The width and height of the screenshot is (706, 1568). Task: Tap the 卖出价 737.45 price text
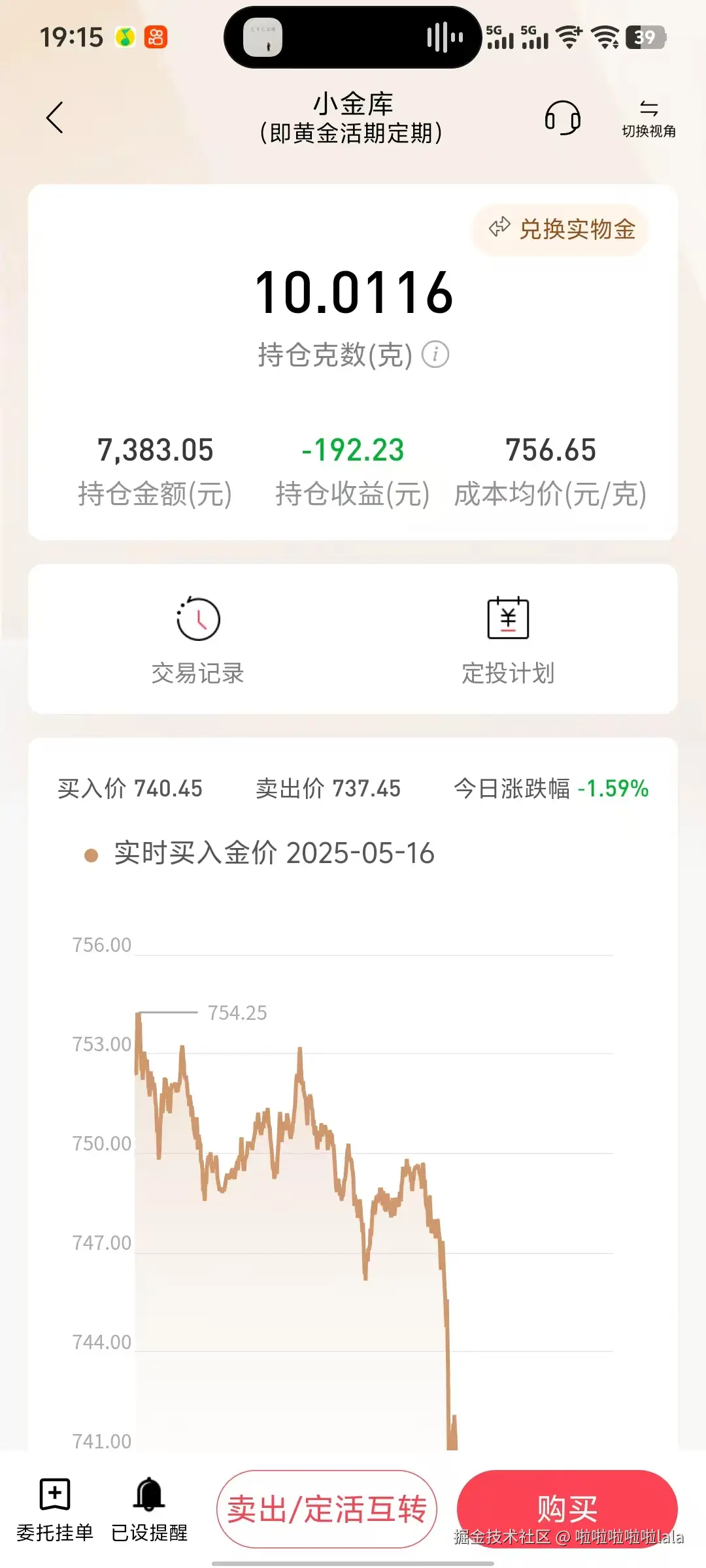(x=328, y=789)
